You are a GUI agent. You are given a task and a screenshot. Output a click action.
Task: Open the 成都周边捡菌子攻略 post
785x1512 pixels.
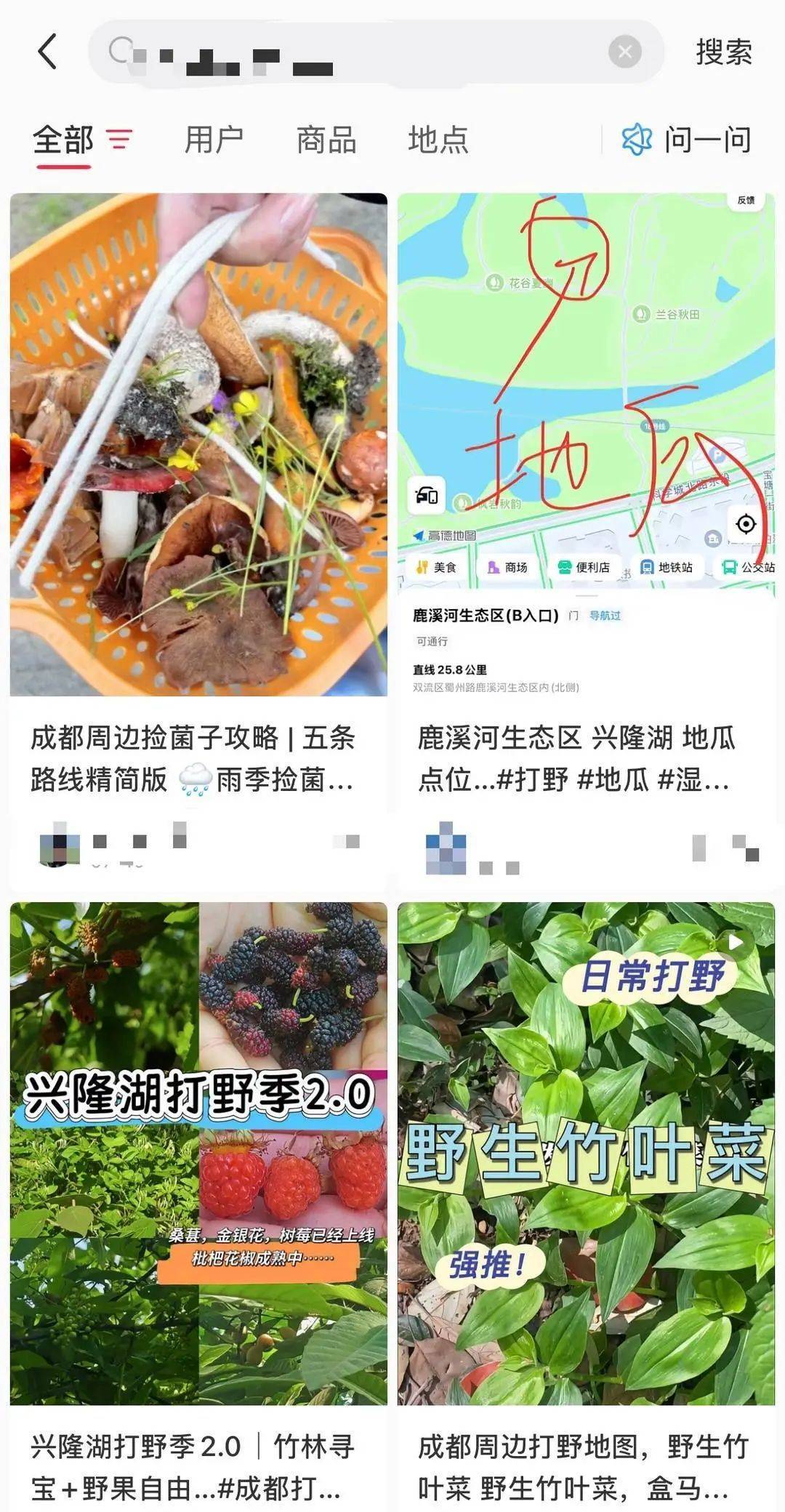198,445
